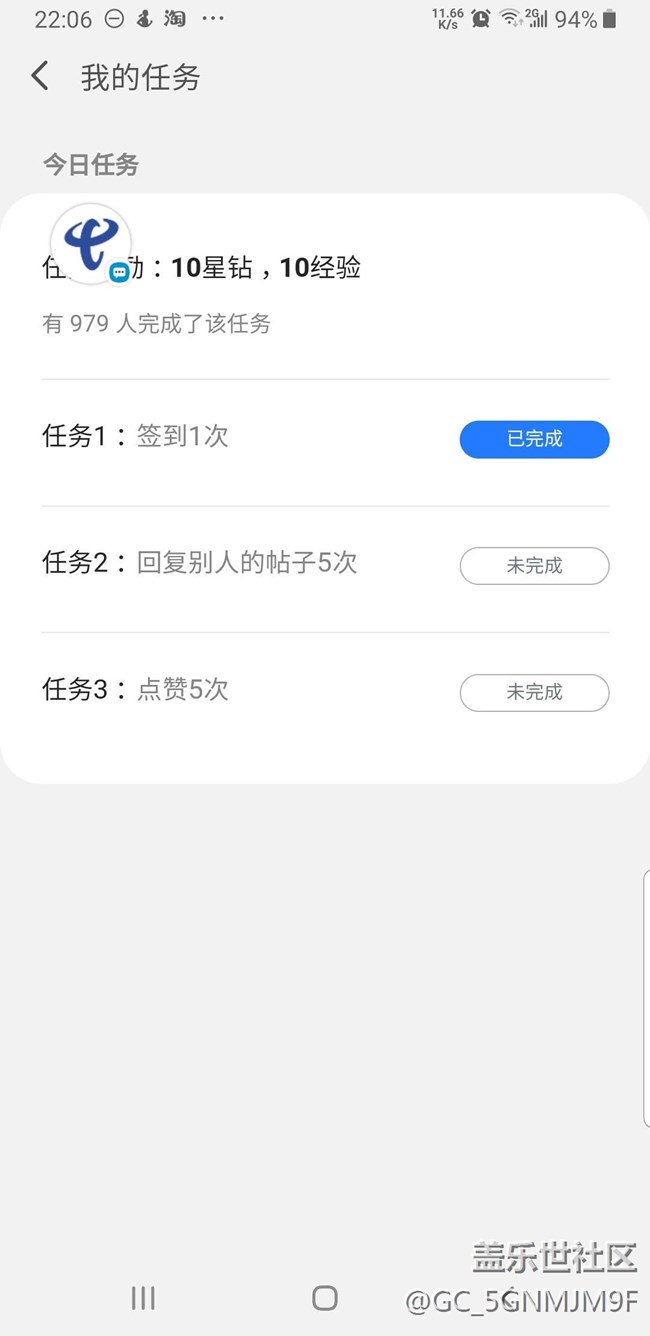This screenshot has height=1336, width=650.
Task: Open recent apps from navigation bar
Action: pos(143,1298)
